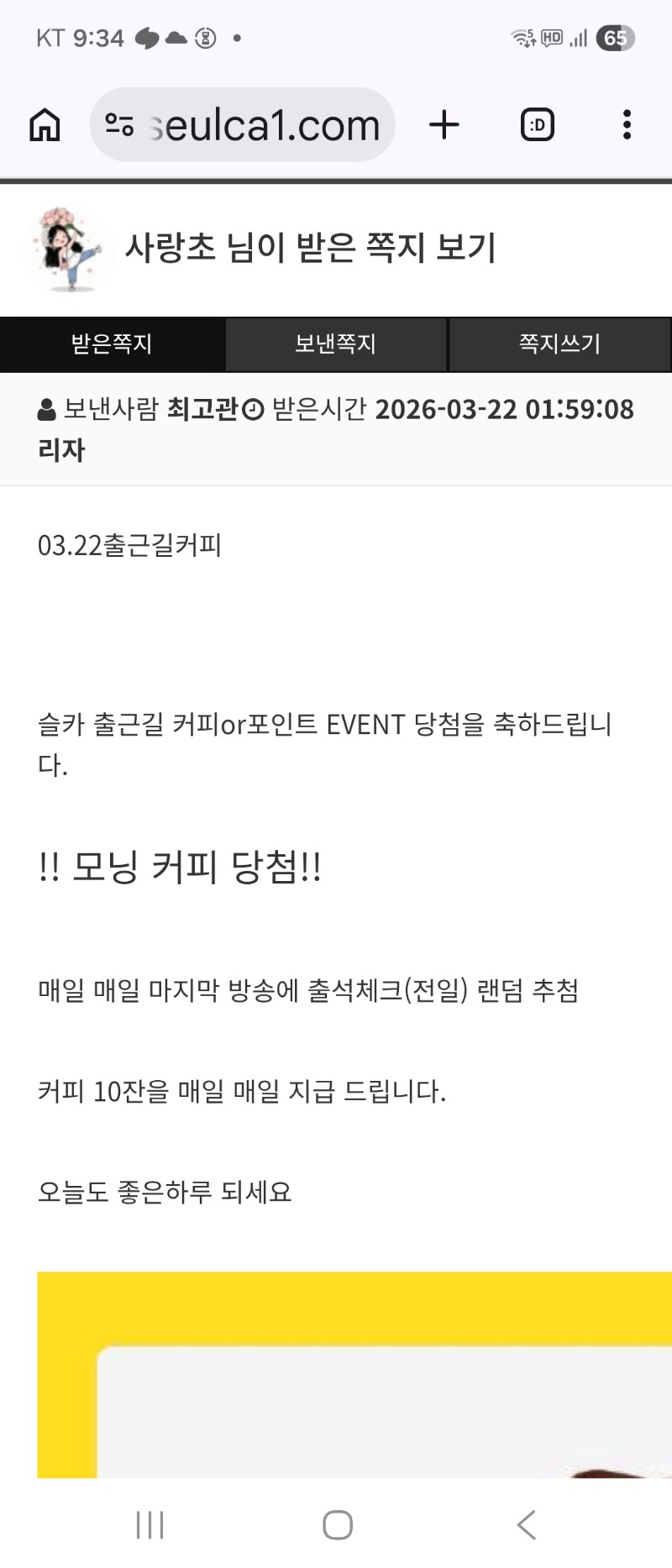Switch to the 보낸쪽지 tab
The width and height of the screenshot is (672, 1568).
(336, 343)
